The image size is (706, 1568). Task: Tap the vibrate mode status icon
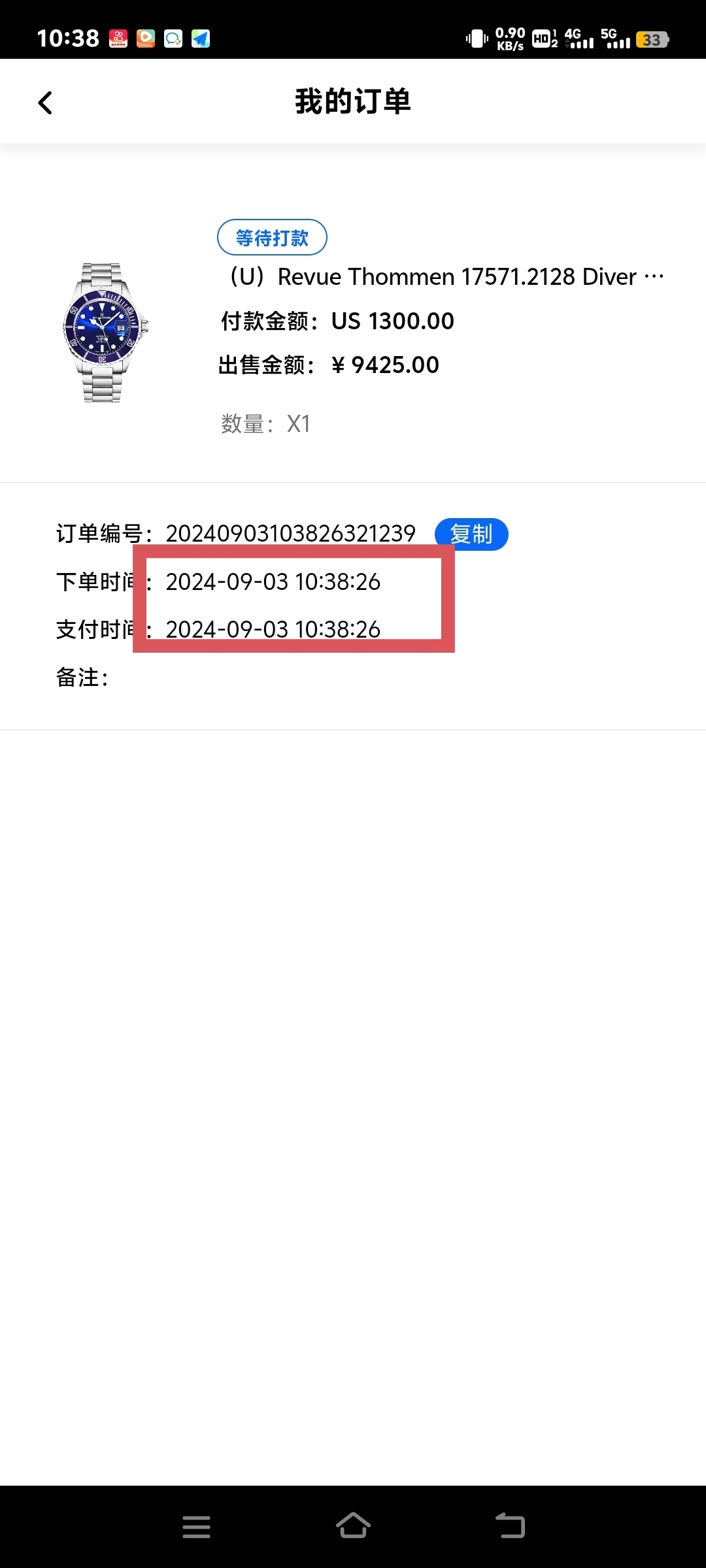tap(477, 39)
